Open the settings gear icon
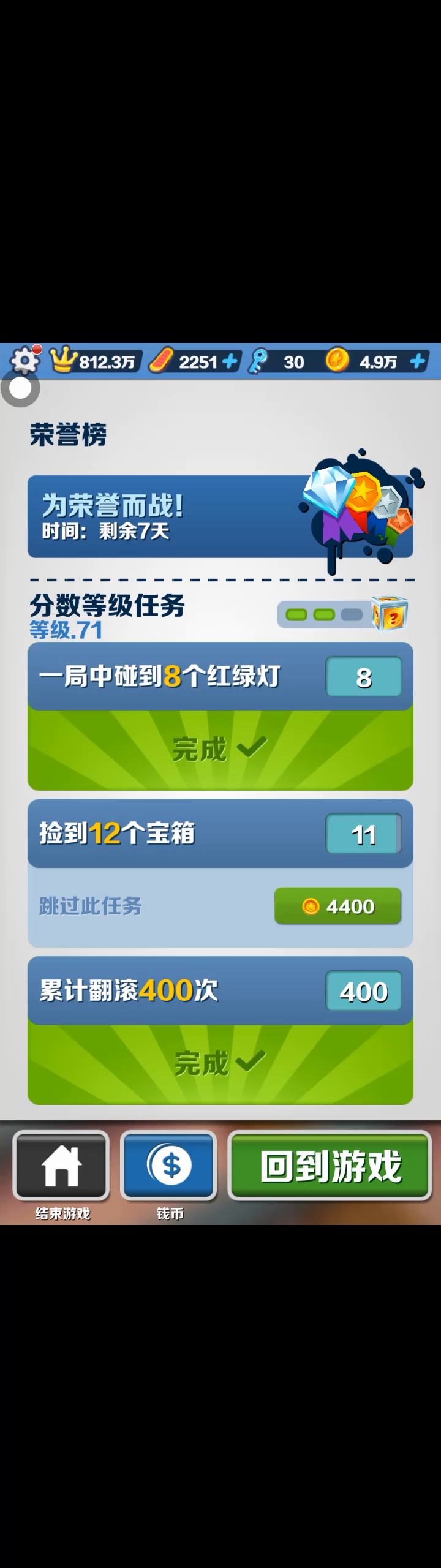Screen dimensions: 441x1568 [x=24, y=361]
